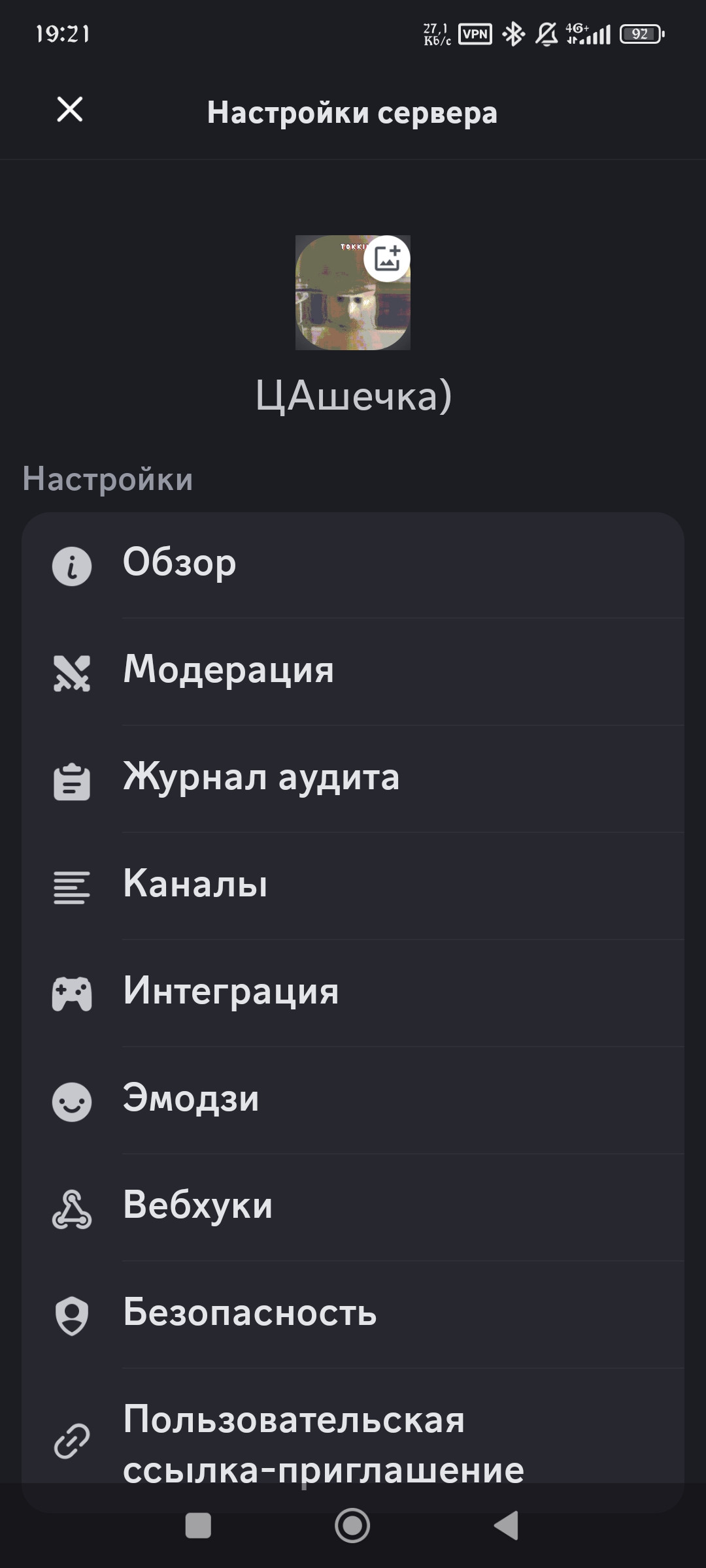
Task: Tap the system home button
Action: click(x=352, y=1526)
